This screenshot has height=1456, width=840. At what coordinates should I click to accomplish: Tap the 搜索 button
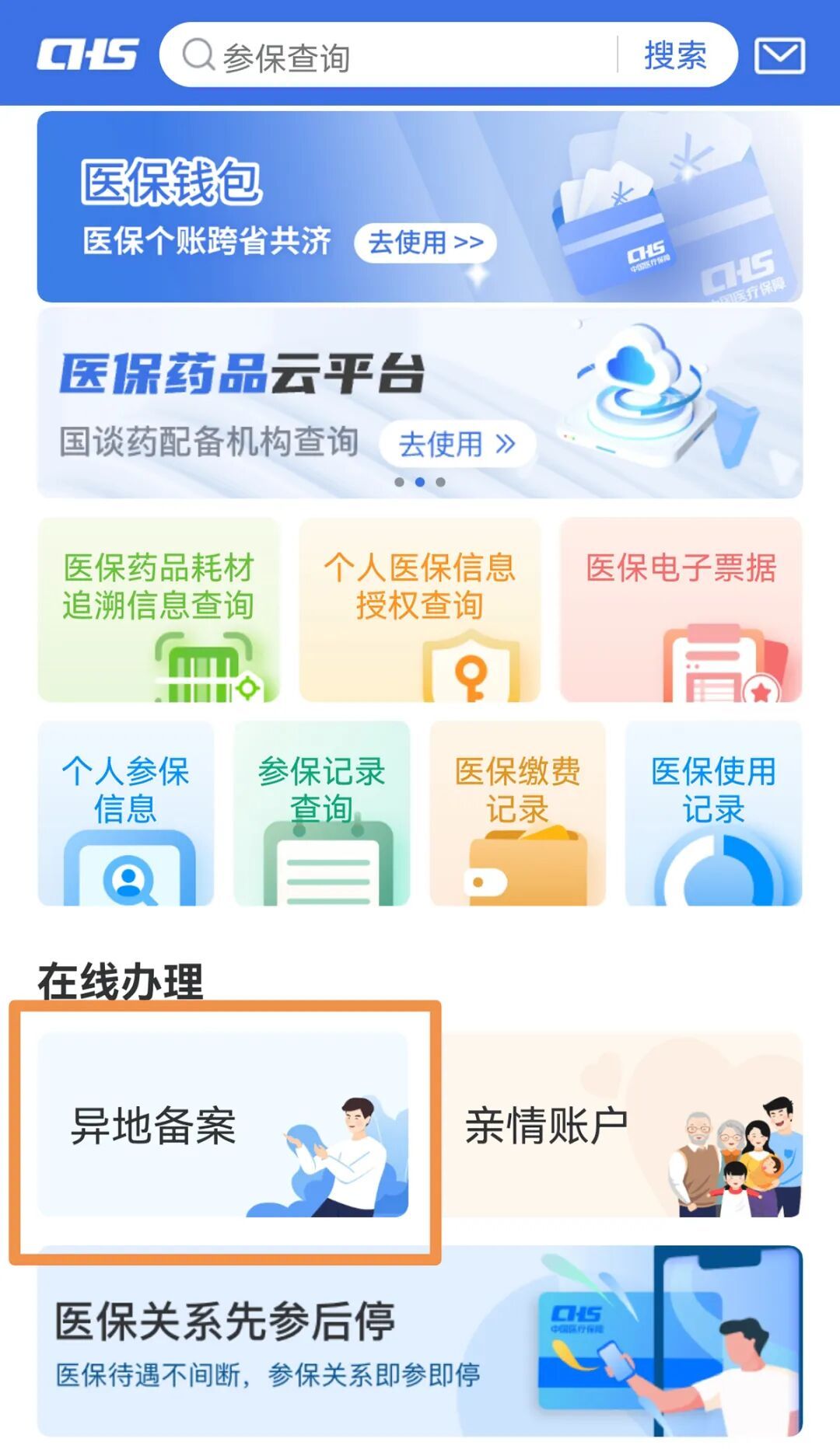[675, 56]
